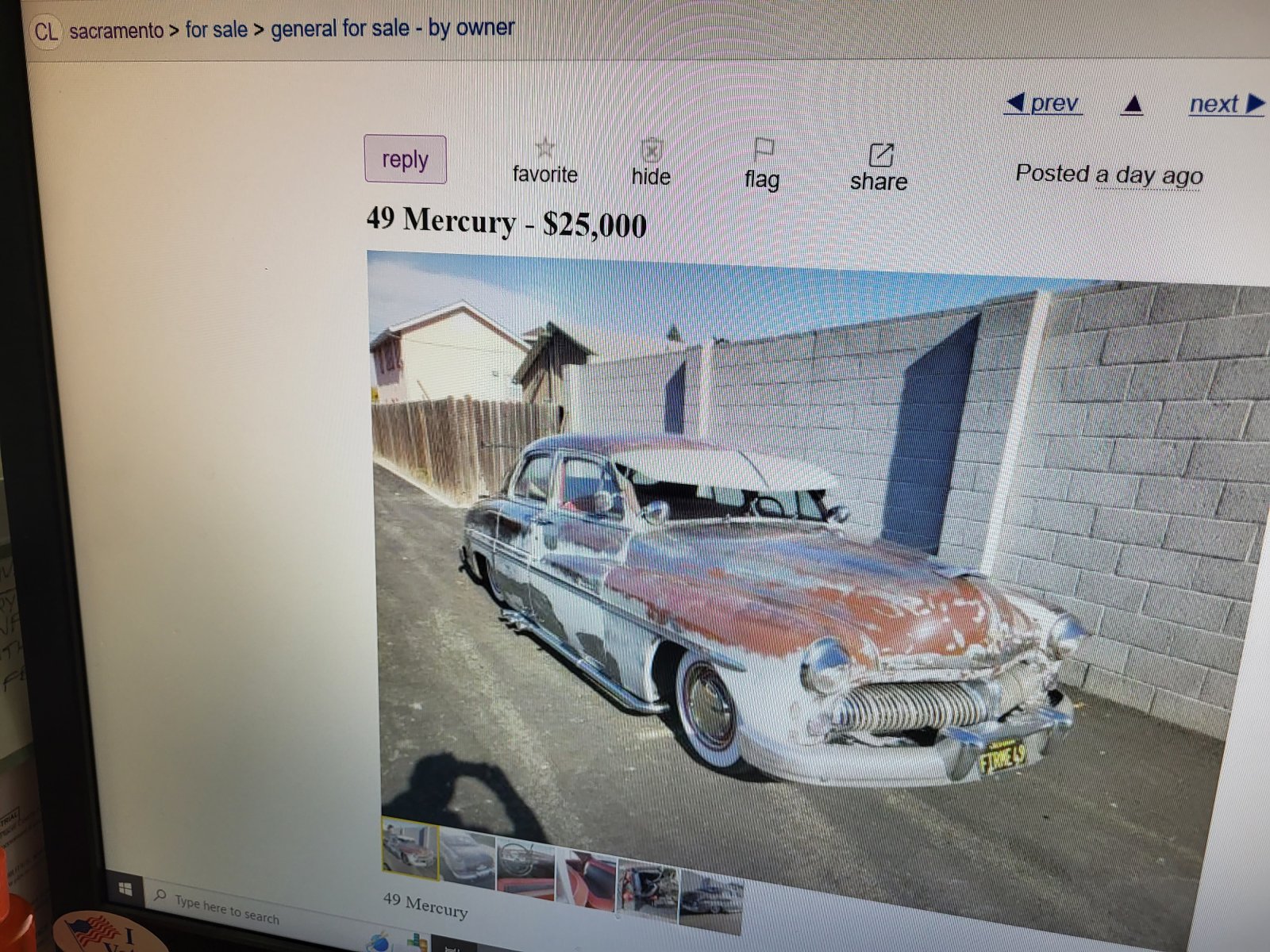
Task: Select the second photo thumbnail
Action: (468, 857)
